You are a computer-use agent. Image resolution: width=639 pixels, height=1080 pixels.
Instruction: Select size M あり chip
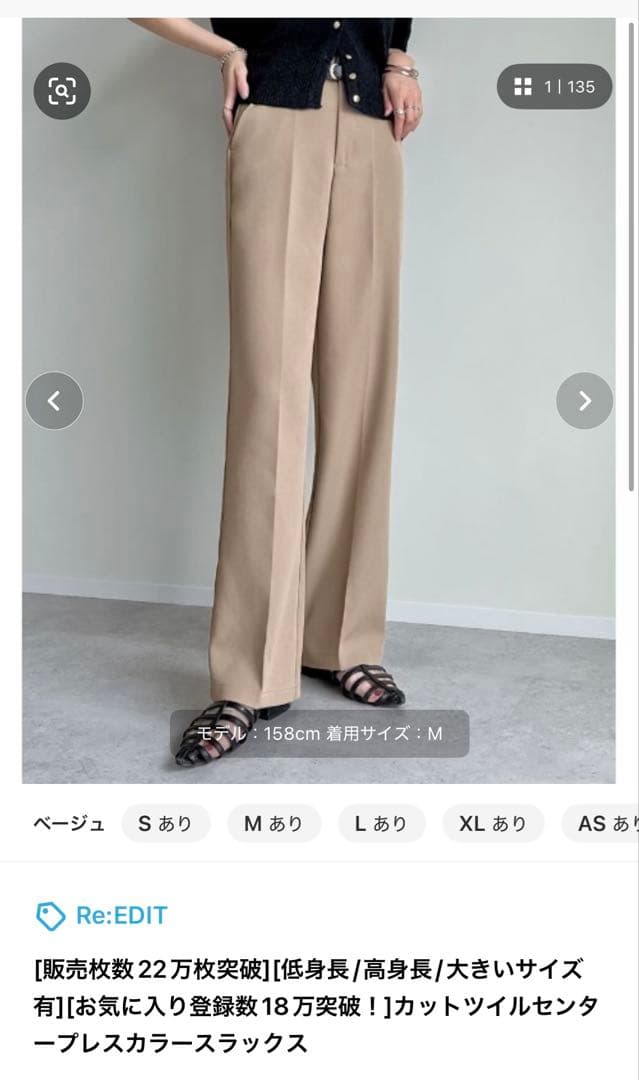[273, 824]
